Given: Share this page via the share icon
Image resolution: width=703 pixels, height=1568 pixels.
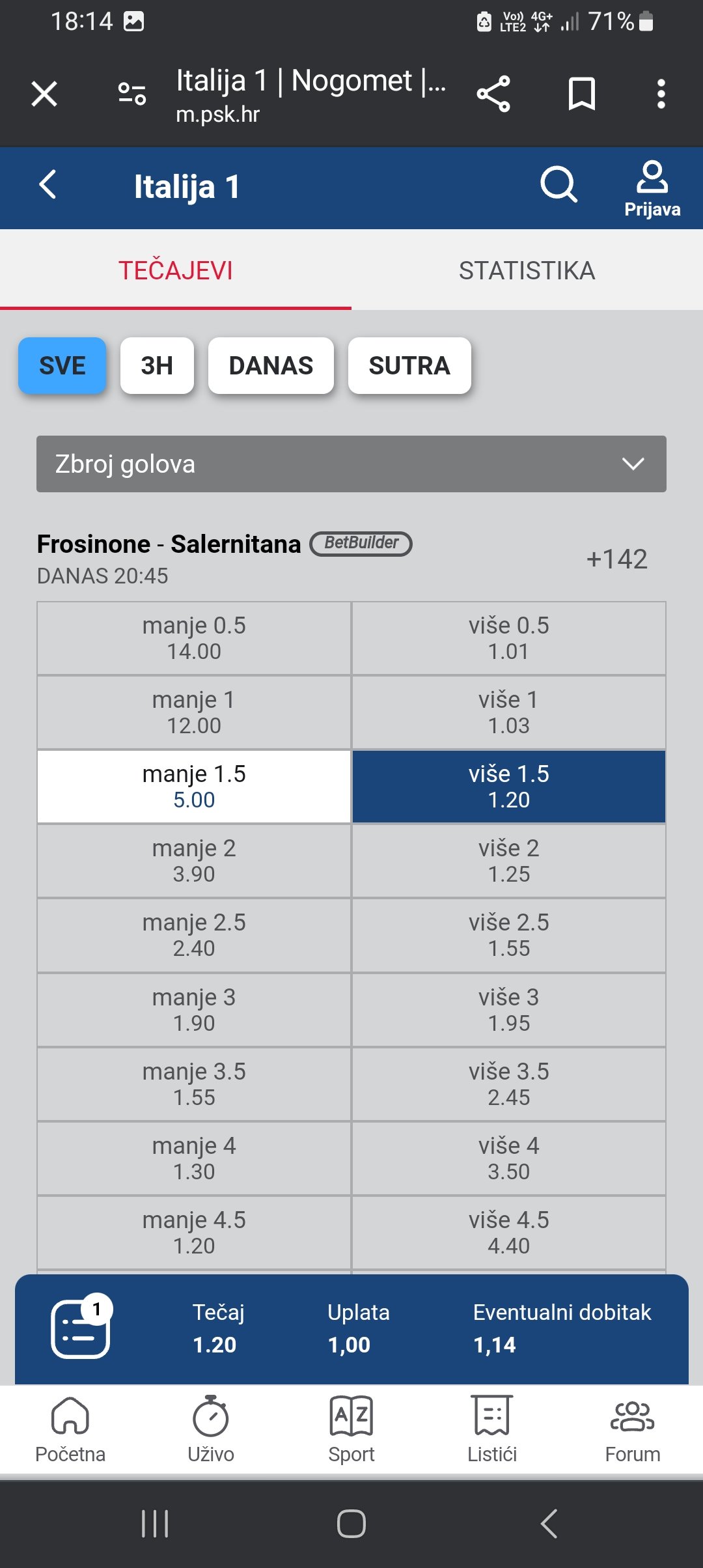Looking at the screenshot, I should (493, 94).
